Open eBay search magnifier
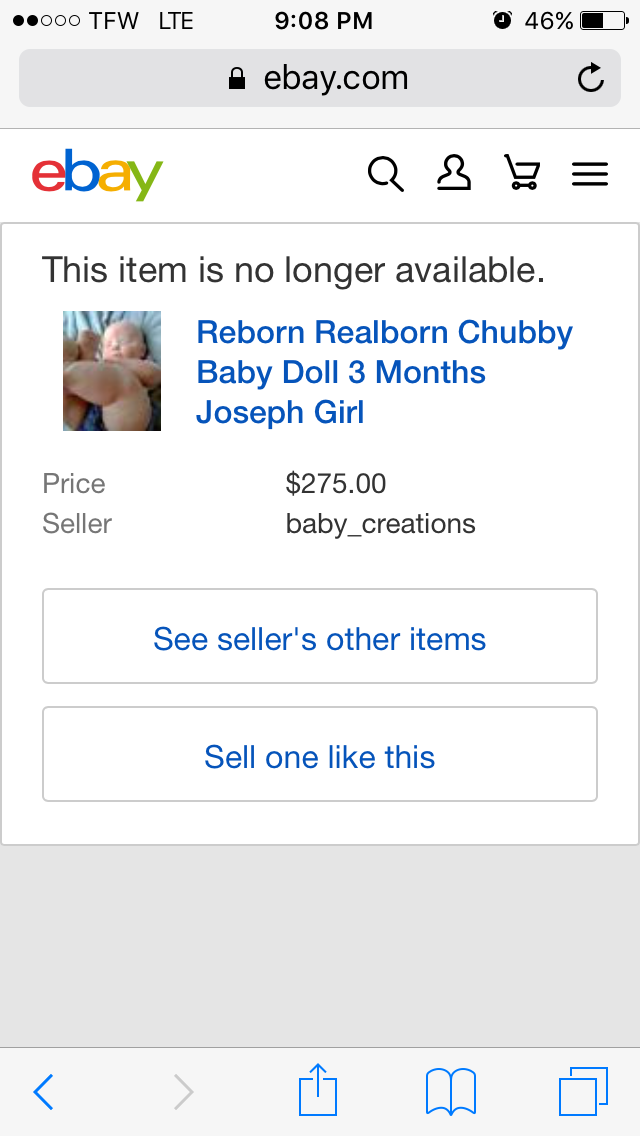Screen dimensions: 640x1136 386,175
